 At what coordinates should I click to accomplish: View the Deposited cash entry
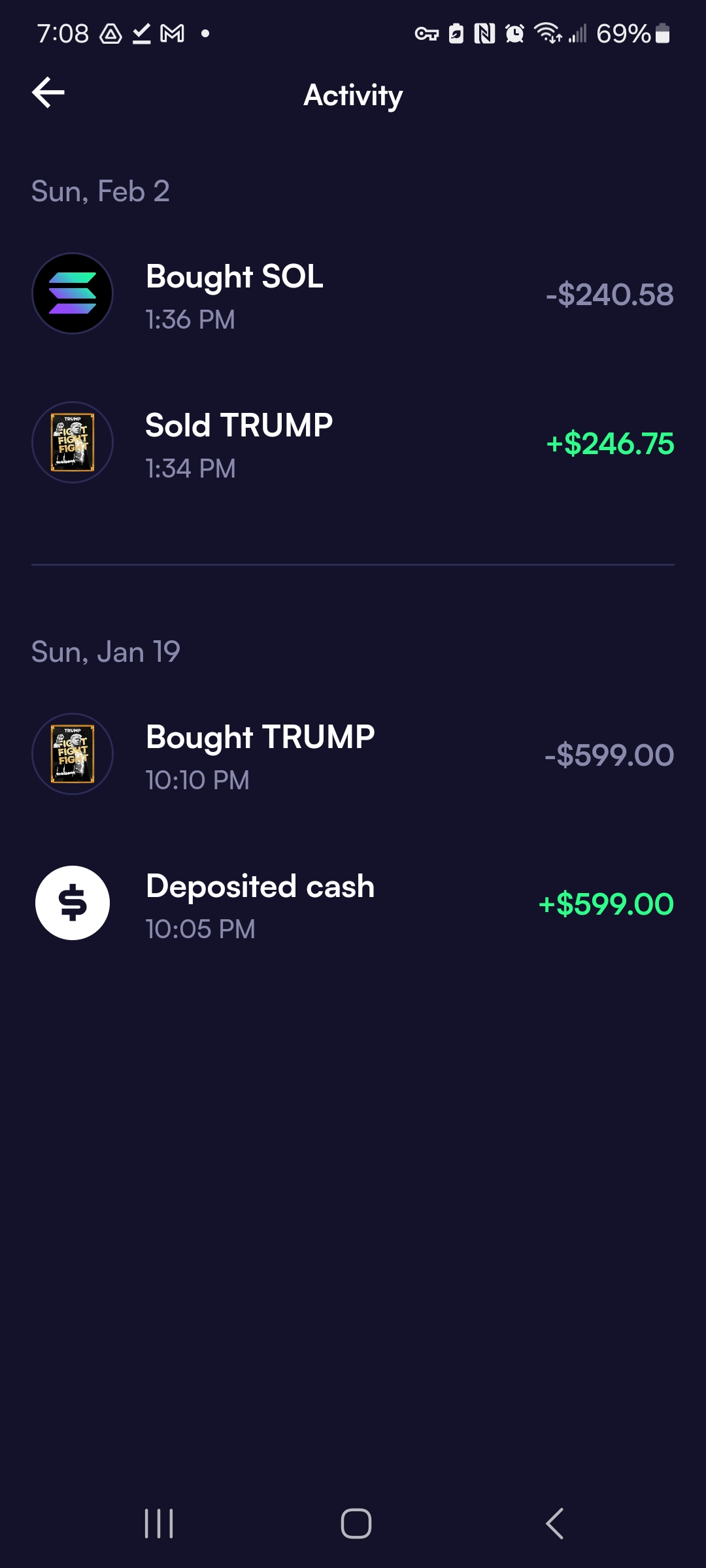point(353,905)
